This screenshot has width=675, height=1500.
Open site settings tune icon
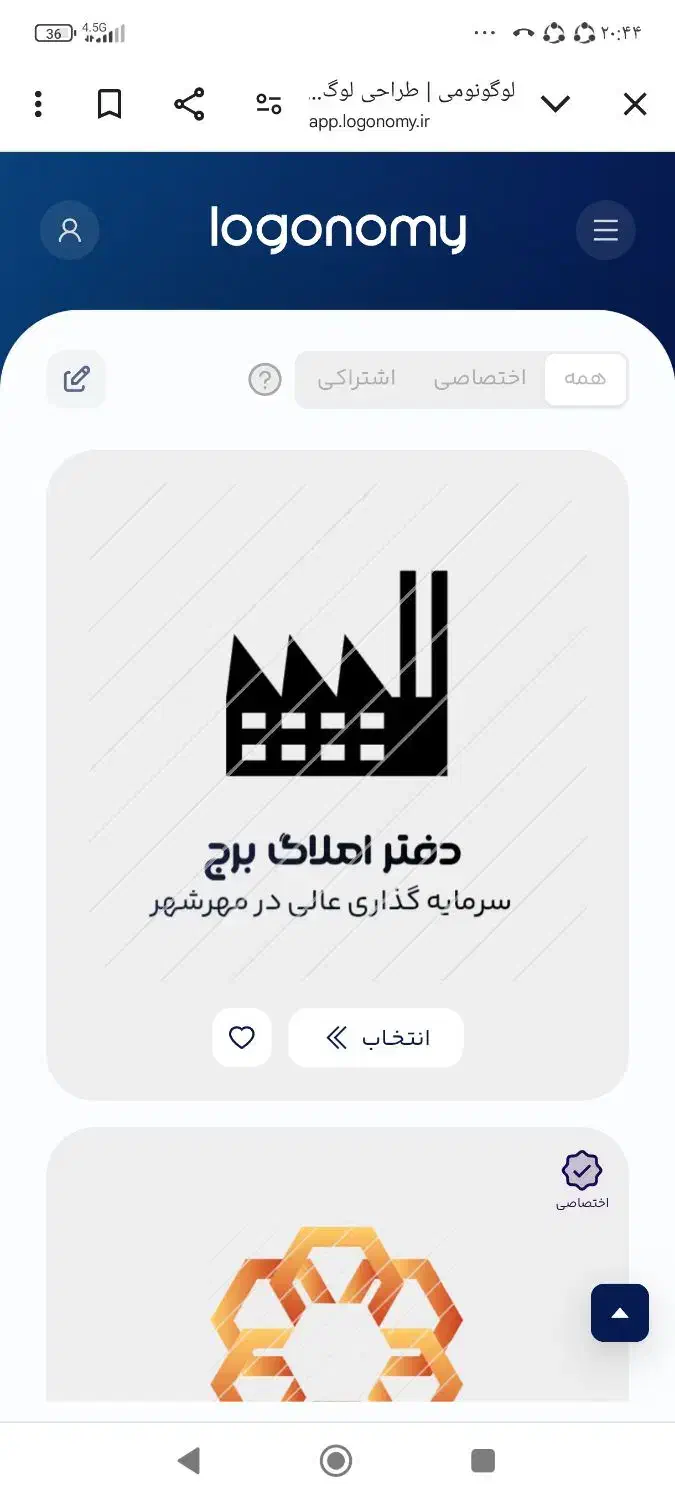point(269,104)
